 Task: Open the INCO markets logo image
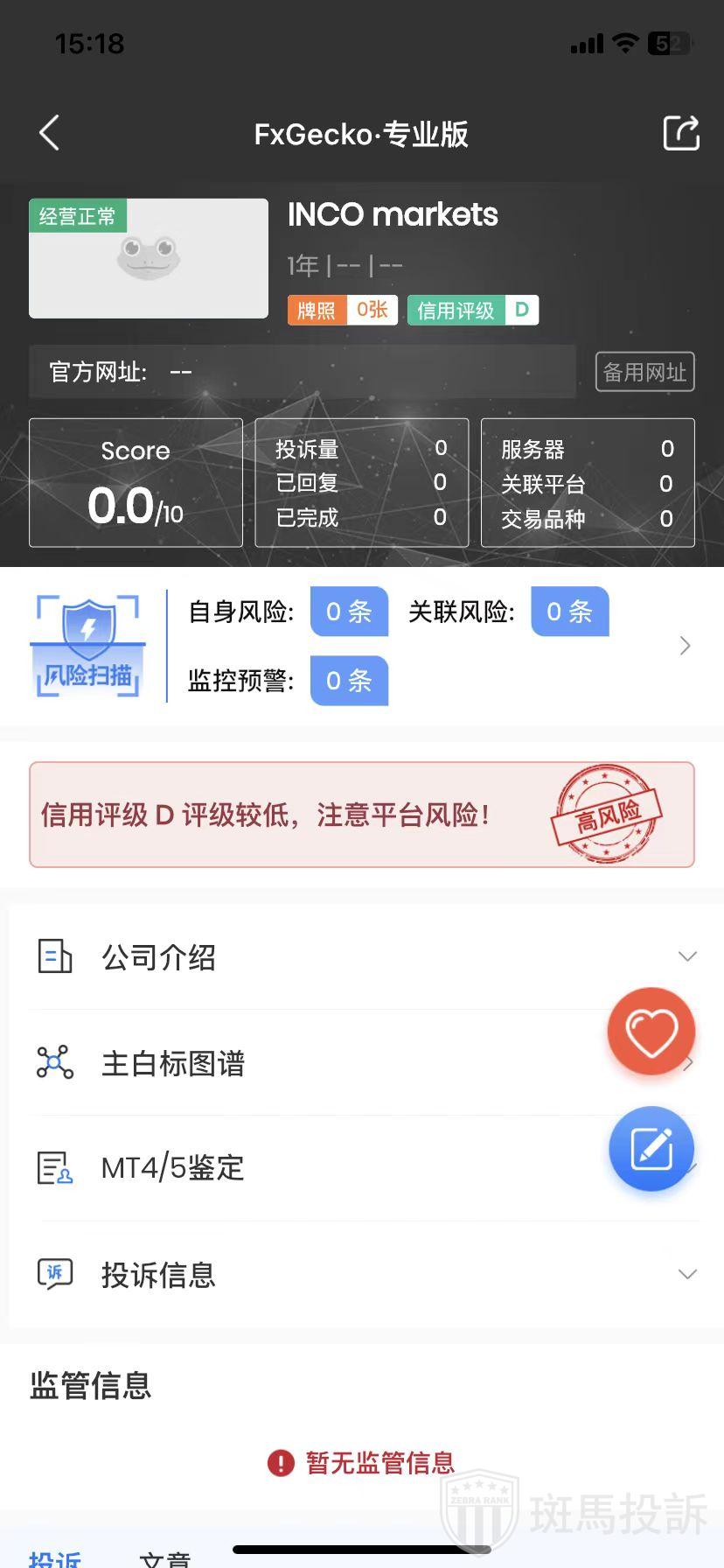[149, 258]
